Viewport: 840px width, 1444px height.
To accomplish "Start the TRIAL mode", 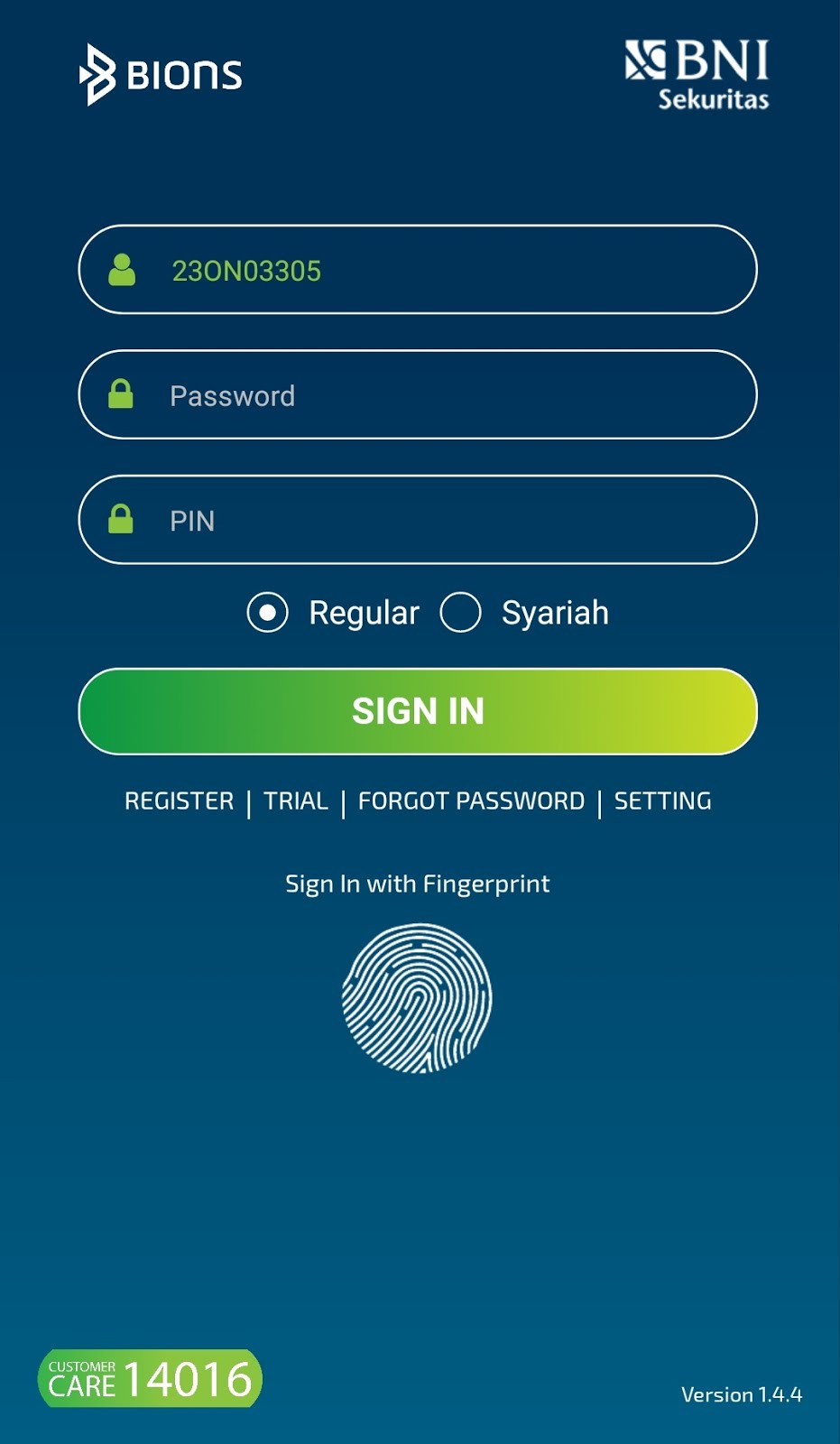I will tap(296, 801).
